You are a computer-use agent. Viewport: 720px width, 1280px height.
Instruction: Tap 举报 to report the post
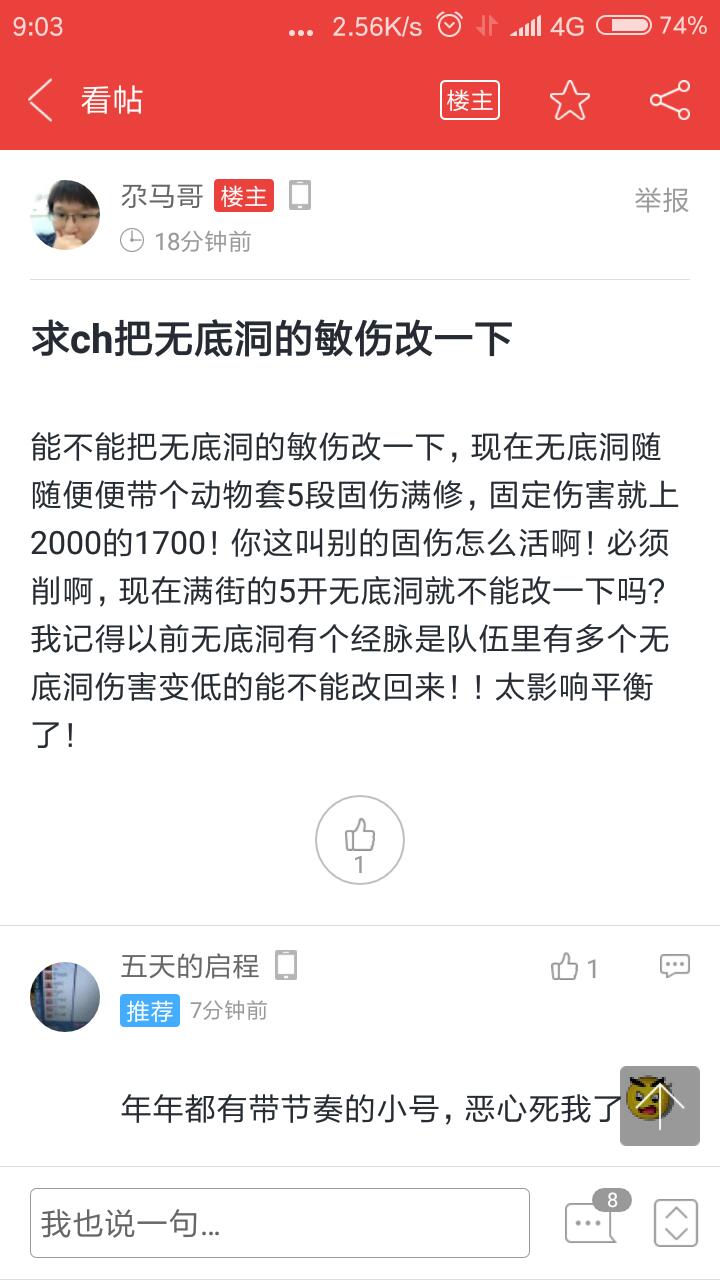661,200
